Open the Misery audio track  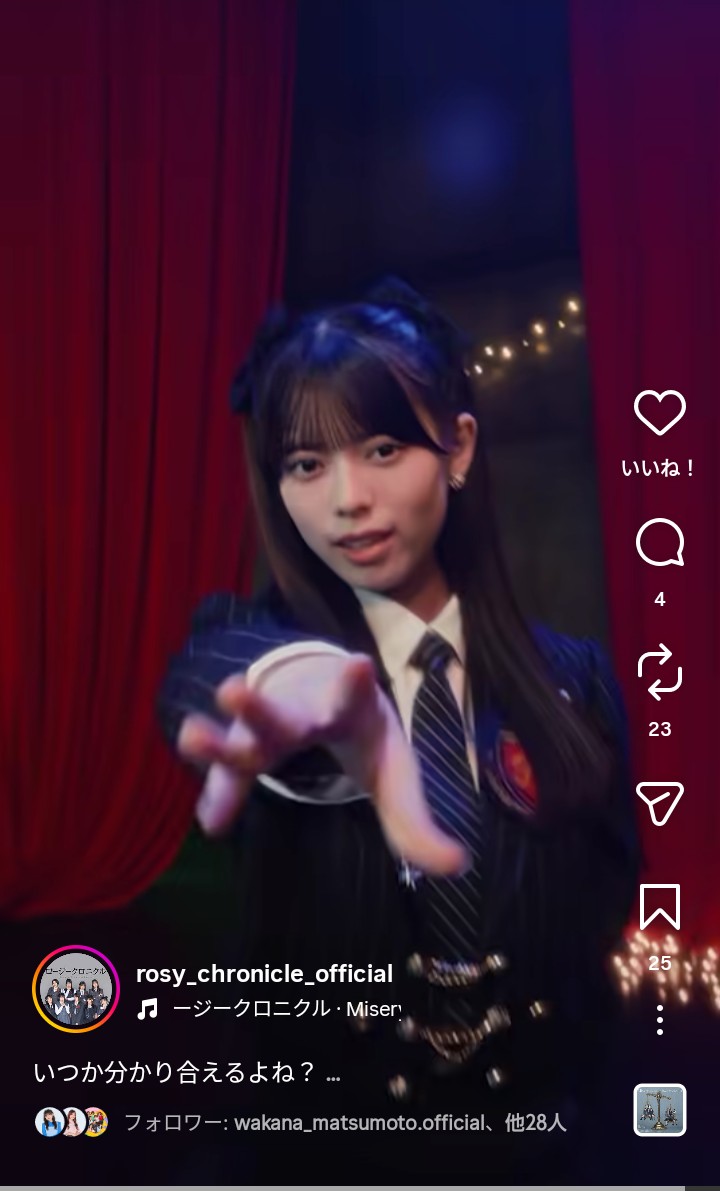click(x=285, y=1009)
